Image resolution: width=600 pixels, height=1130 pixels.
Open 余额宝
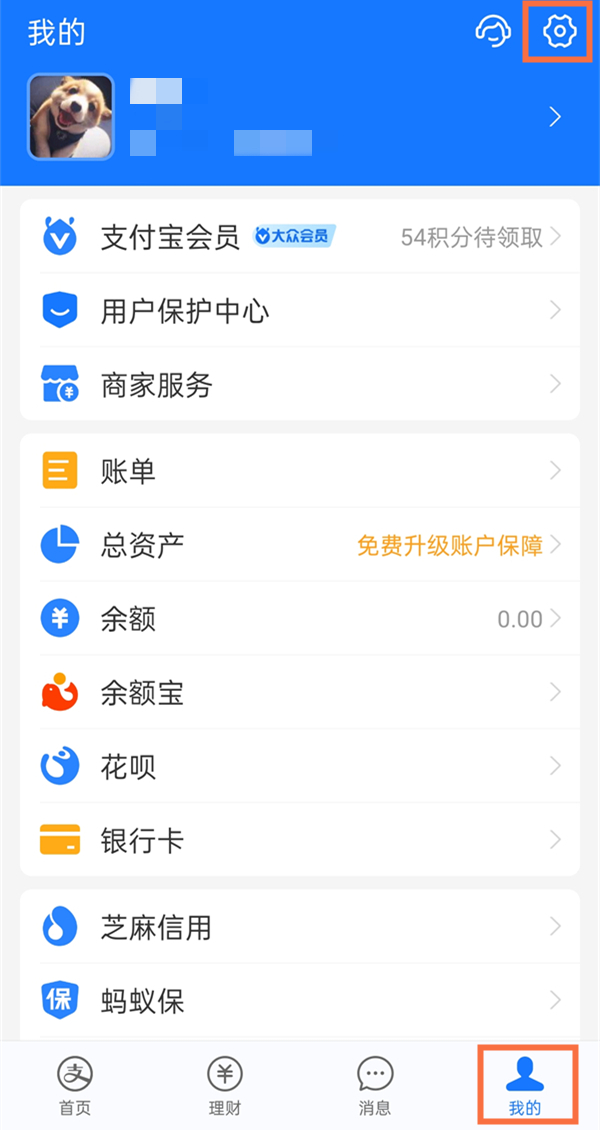(300, 693)
